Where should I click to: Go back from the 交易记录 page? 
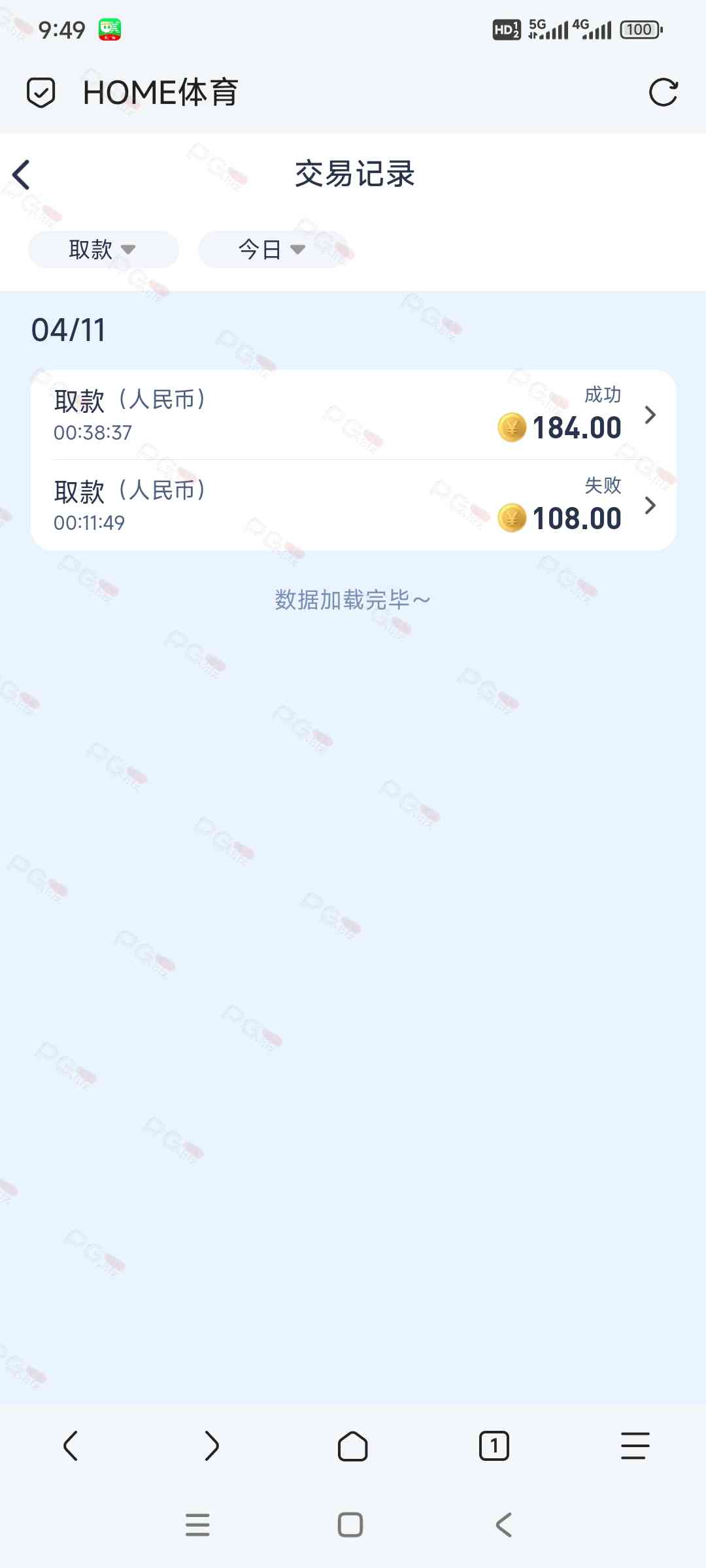pyautogui.click(x=22, y=174)
